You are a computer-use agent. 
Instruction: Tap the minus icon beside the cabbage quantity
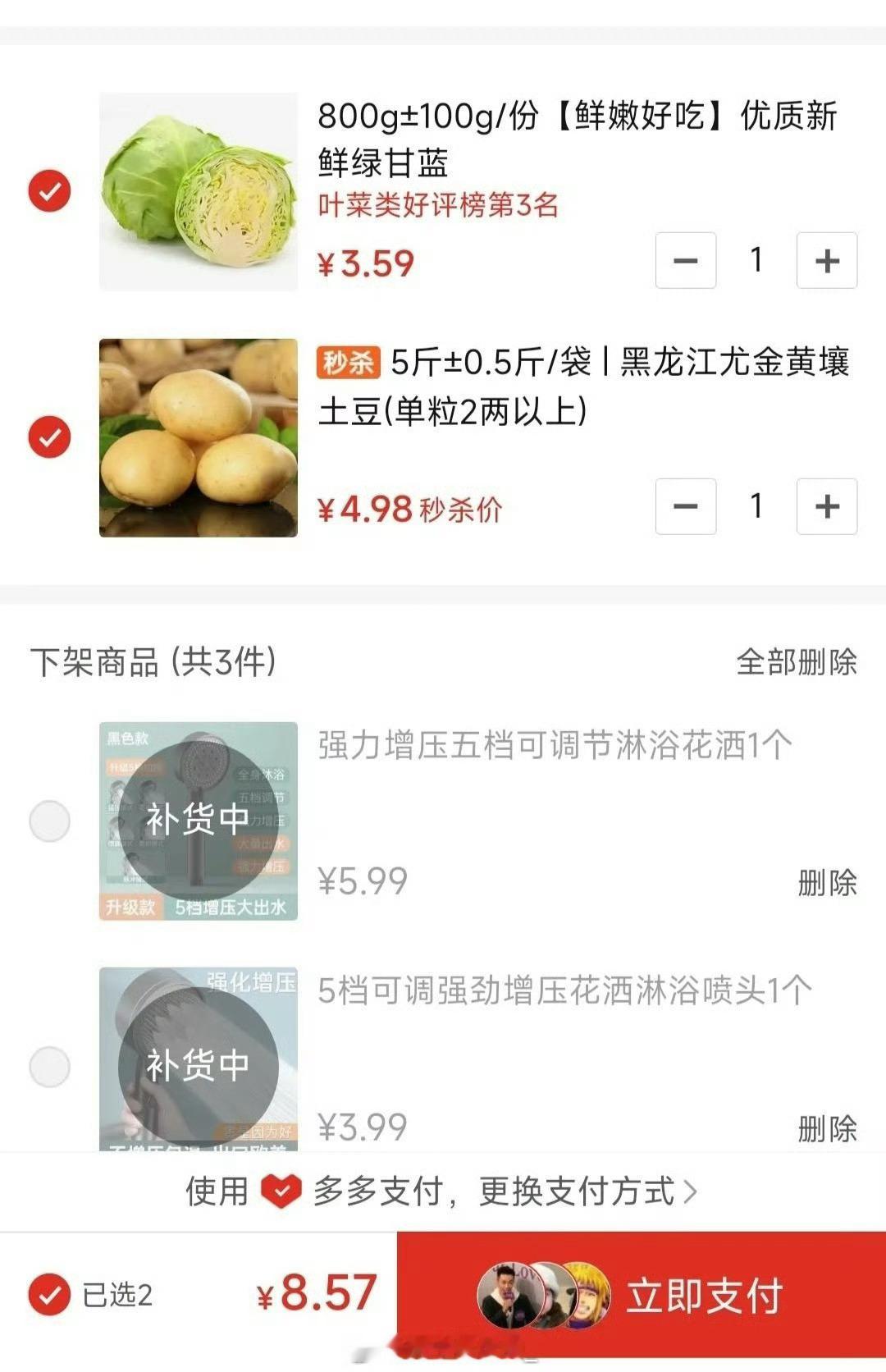tap(686, 261)
